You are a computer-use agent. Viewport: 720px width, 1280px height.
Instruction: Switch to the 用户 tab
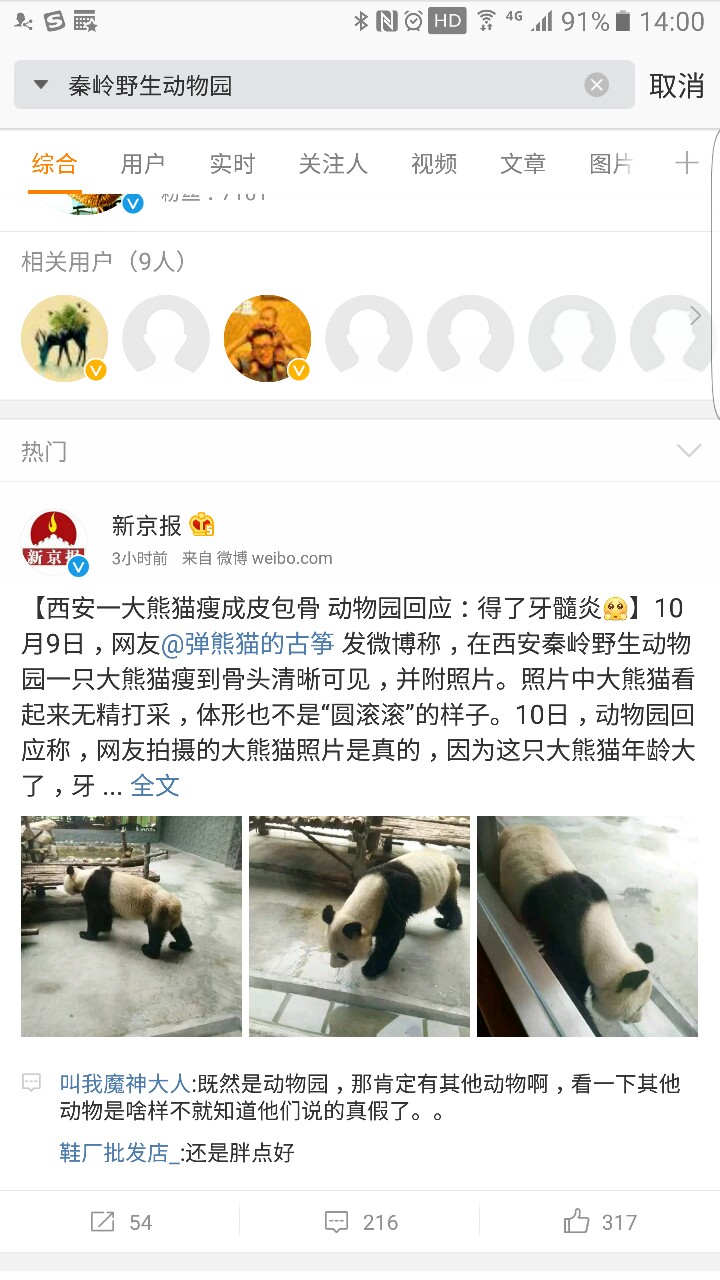click(x=142, y=164)
